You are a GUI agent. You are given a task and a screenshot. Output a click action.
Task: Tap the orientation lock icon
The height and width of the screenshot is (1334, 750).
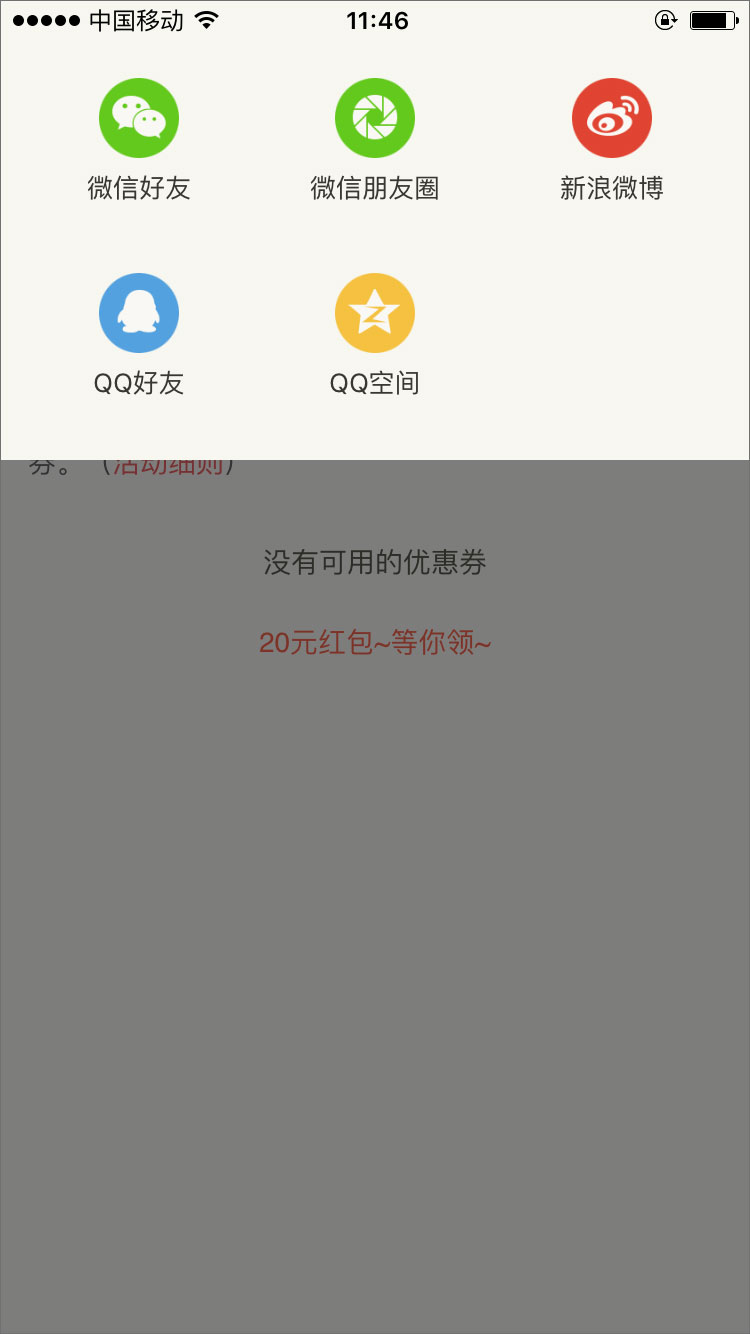(664, 18)
